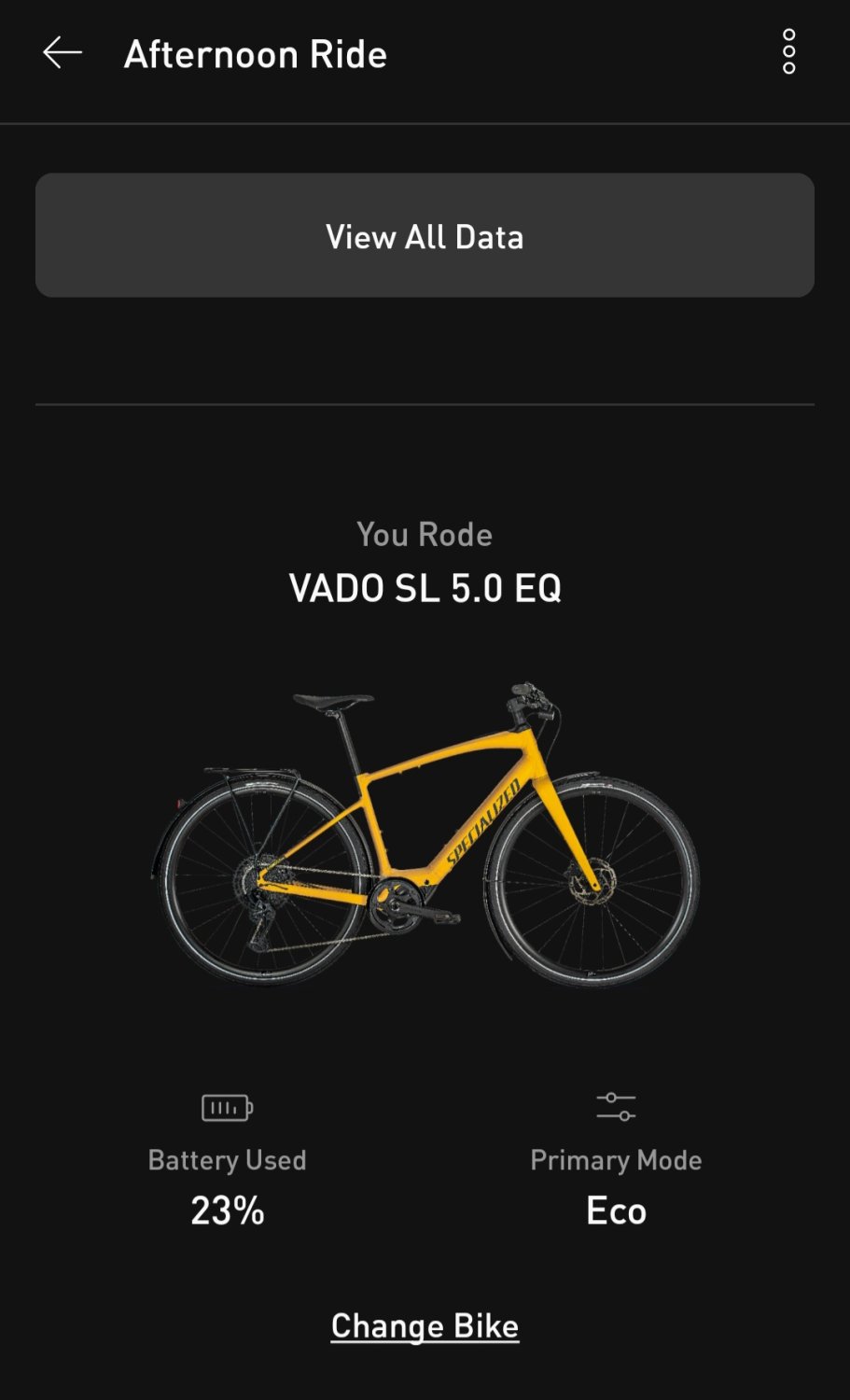Click the mode adjustment control icon above Eco
Viewport: 850px width, 1400px height.
click(x=617, y=1107)
